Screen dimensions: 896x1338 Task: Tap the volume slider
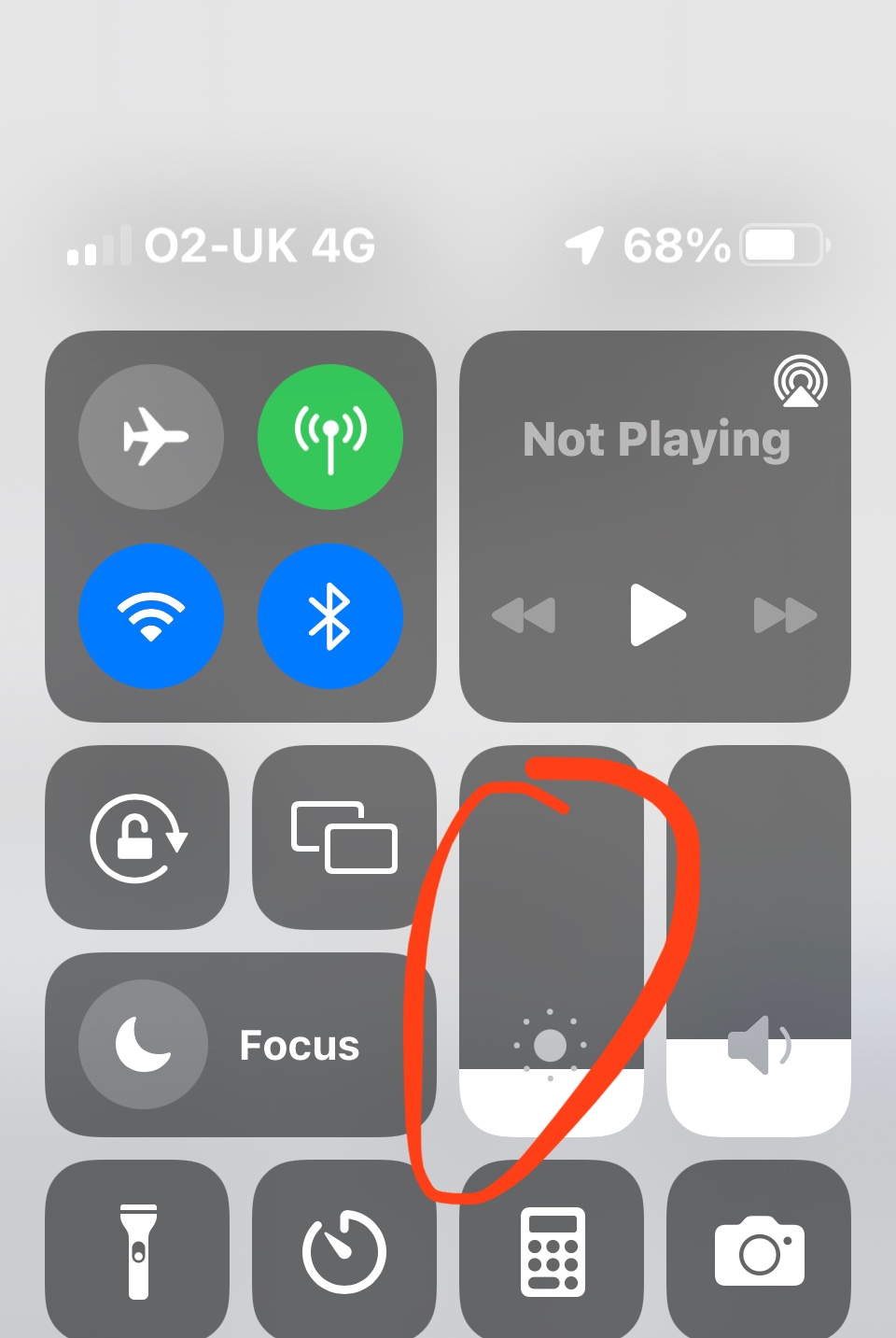click(759, 940)
